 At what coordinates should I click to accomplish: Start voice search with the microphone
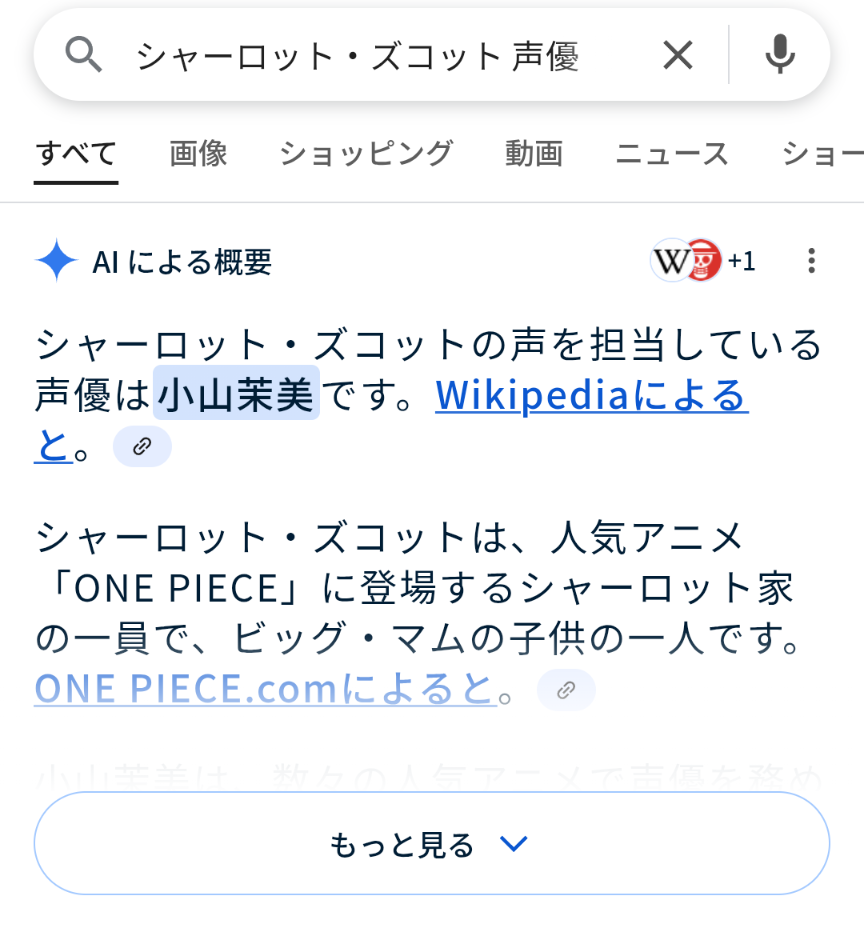[x=780, y=56]
